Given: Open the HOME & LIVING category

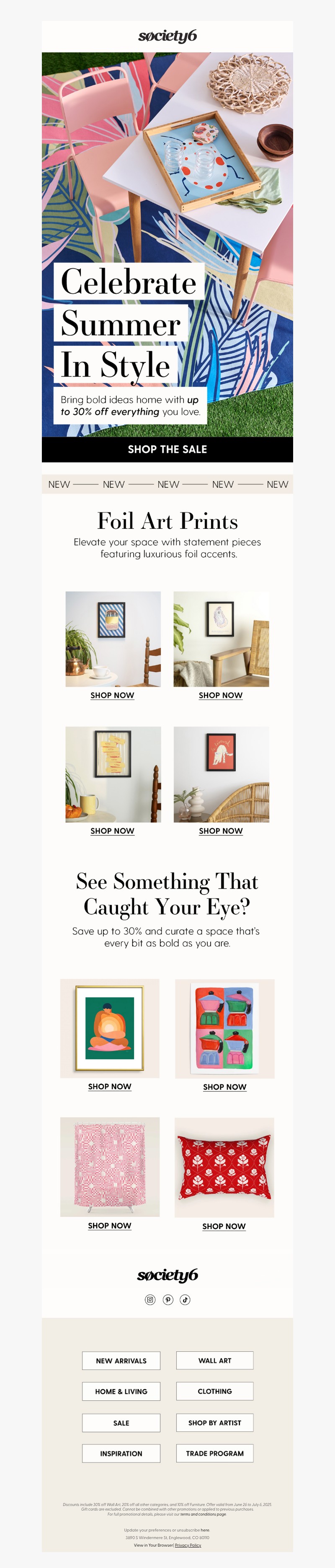Looking at the screenshot, I should 121,1392.
